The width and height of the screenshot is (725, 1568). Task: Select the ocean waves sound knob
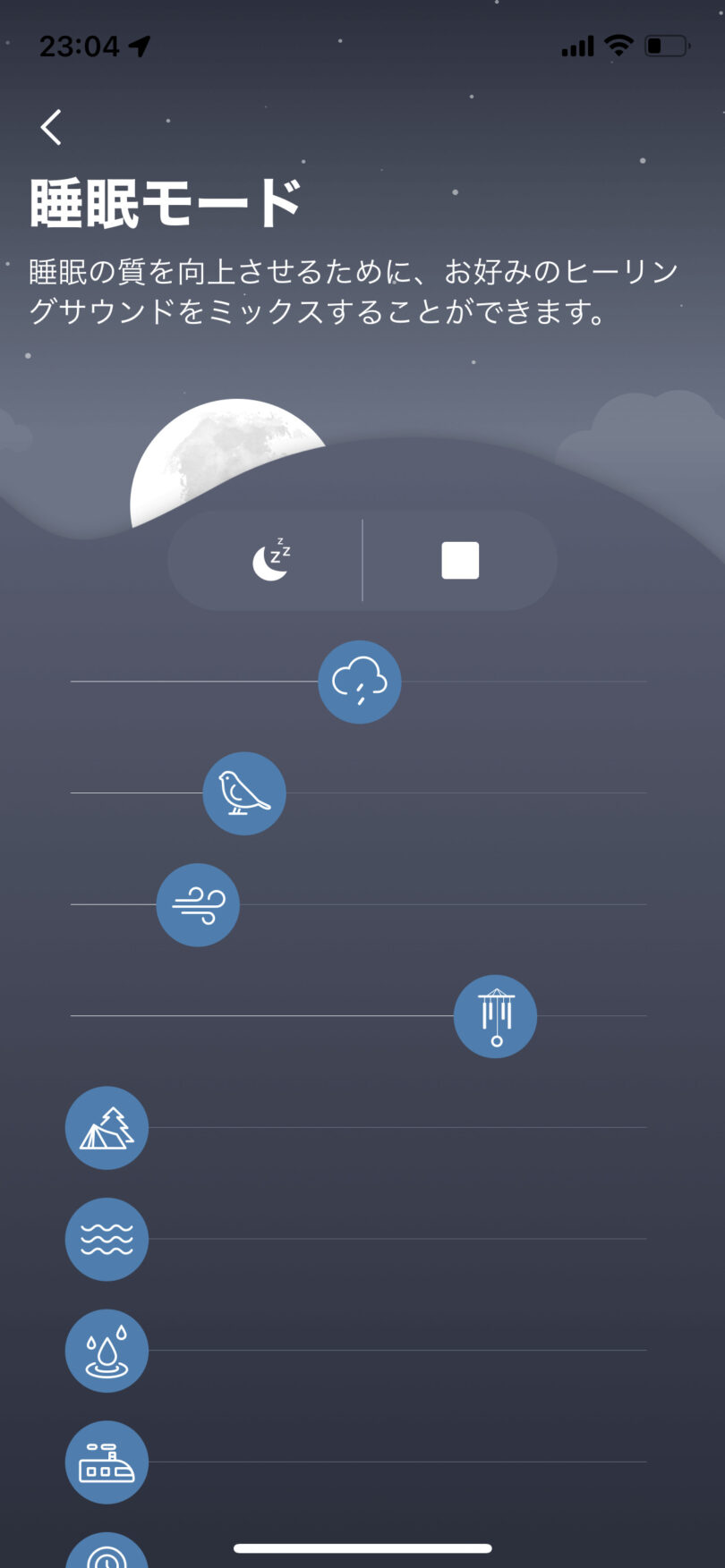[x=107, y=1239]
